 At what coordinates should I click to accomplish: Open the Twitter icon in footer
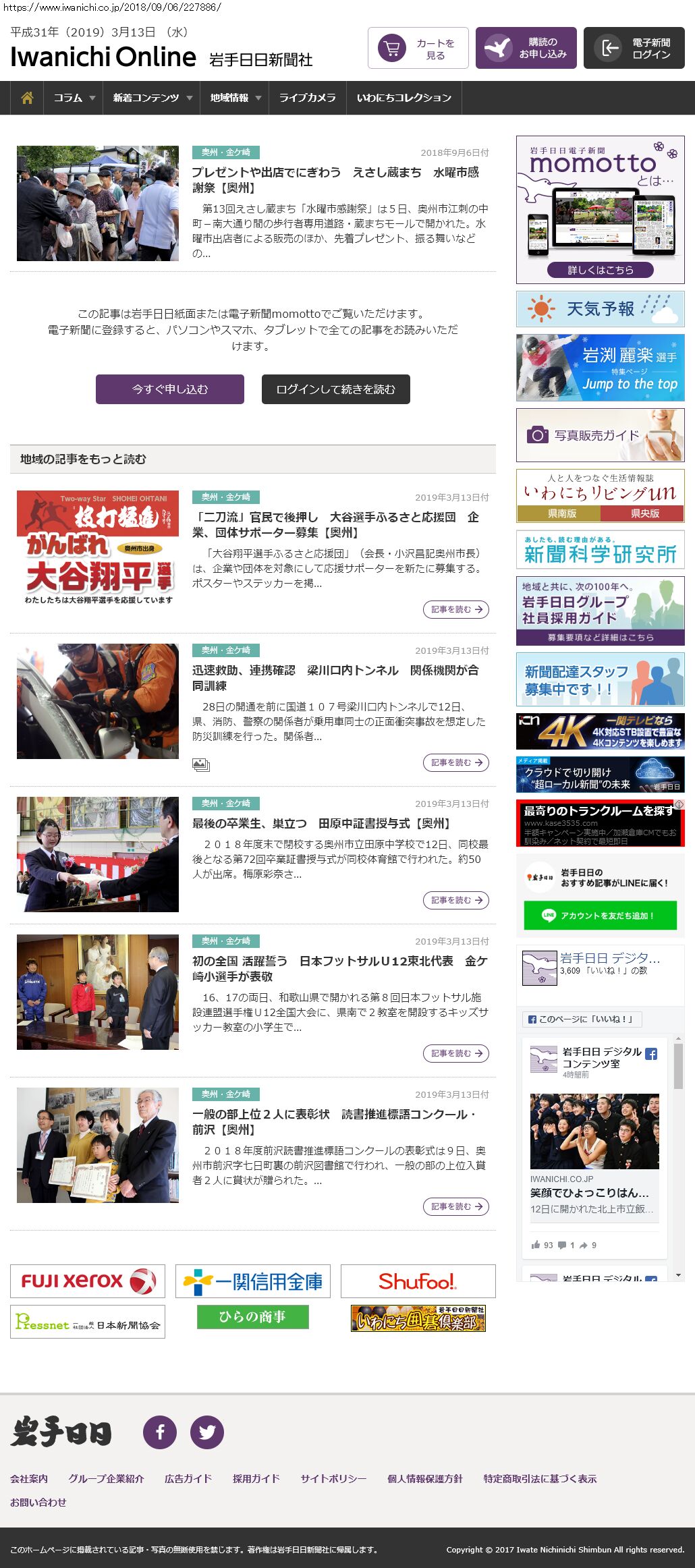pyautogui.click(x=207, y=1432)
